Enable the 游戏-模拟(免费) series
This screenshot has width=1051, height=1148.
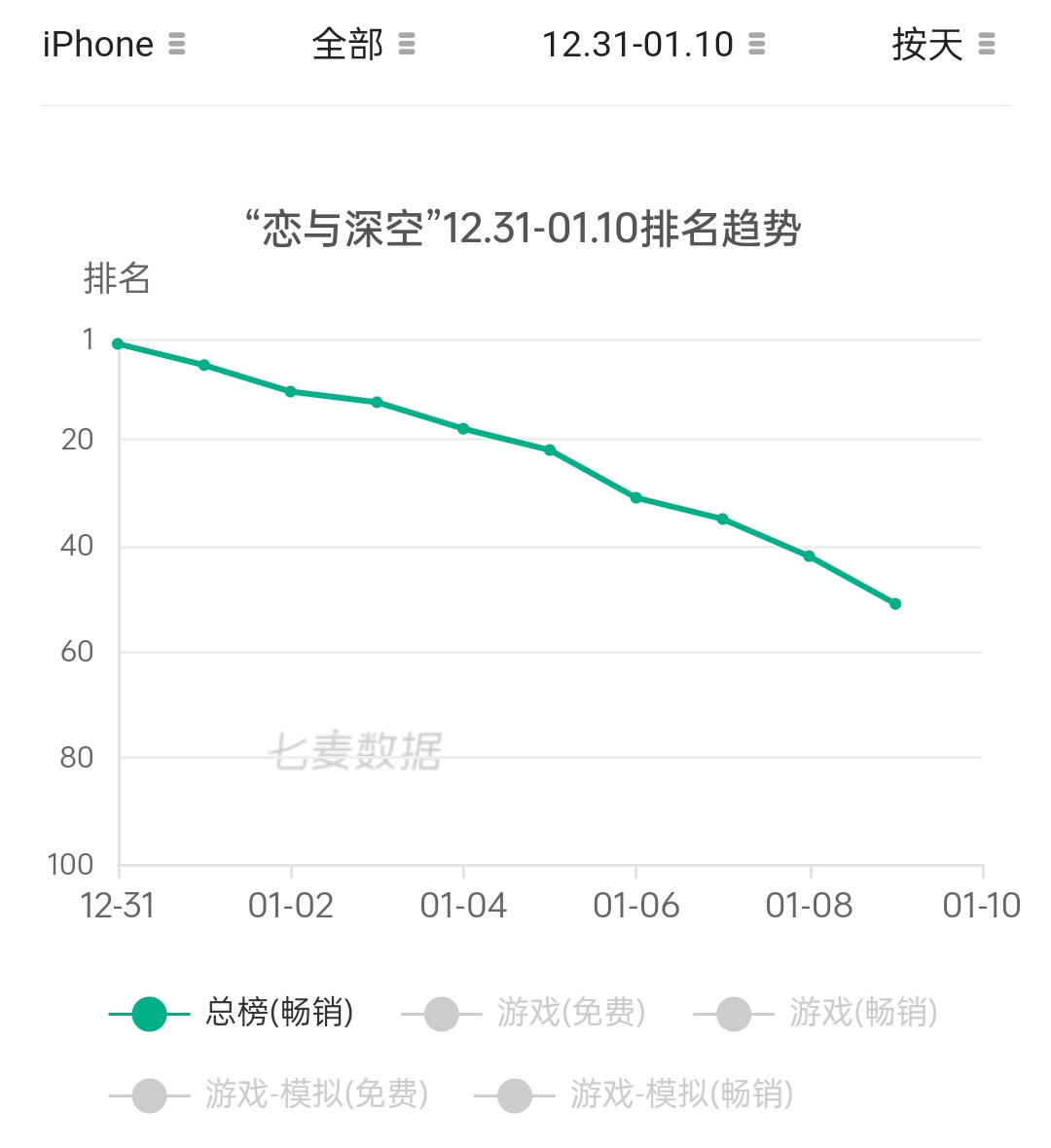coord(269,1095)
